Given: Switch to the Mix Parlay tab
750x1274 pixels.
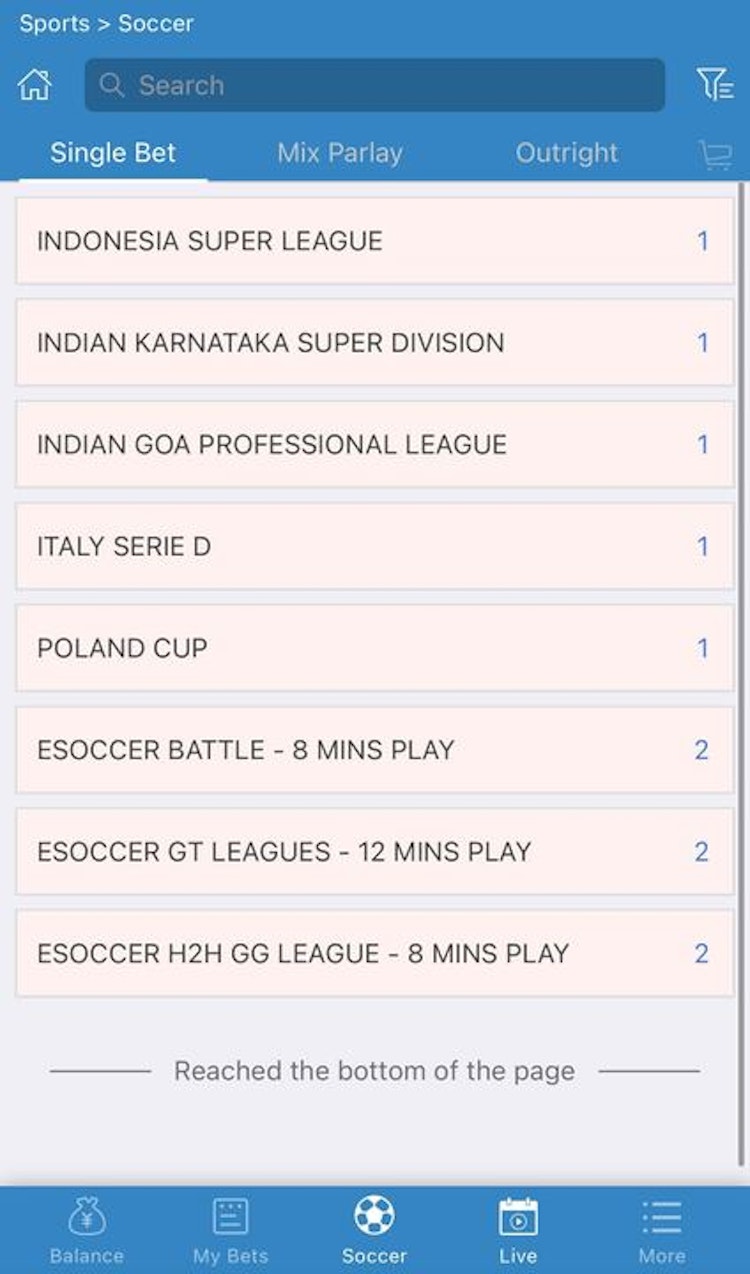Looking at the screenshot, I should pyautogui.click(x=340, y=153).
